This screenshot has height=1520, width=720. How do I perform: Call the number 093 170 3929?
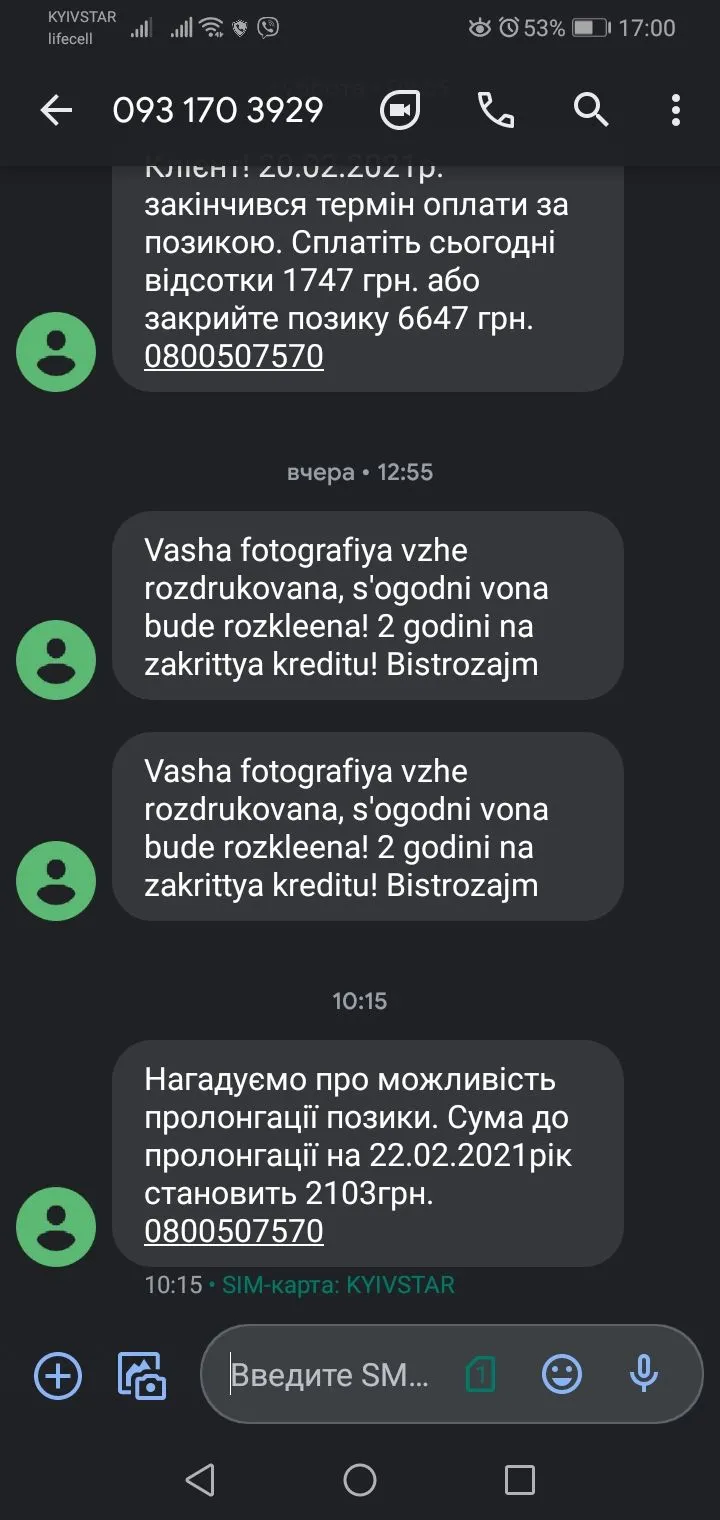pos(495,111)
